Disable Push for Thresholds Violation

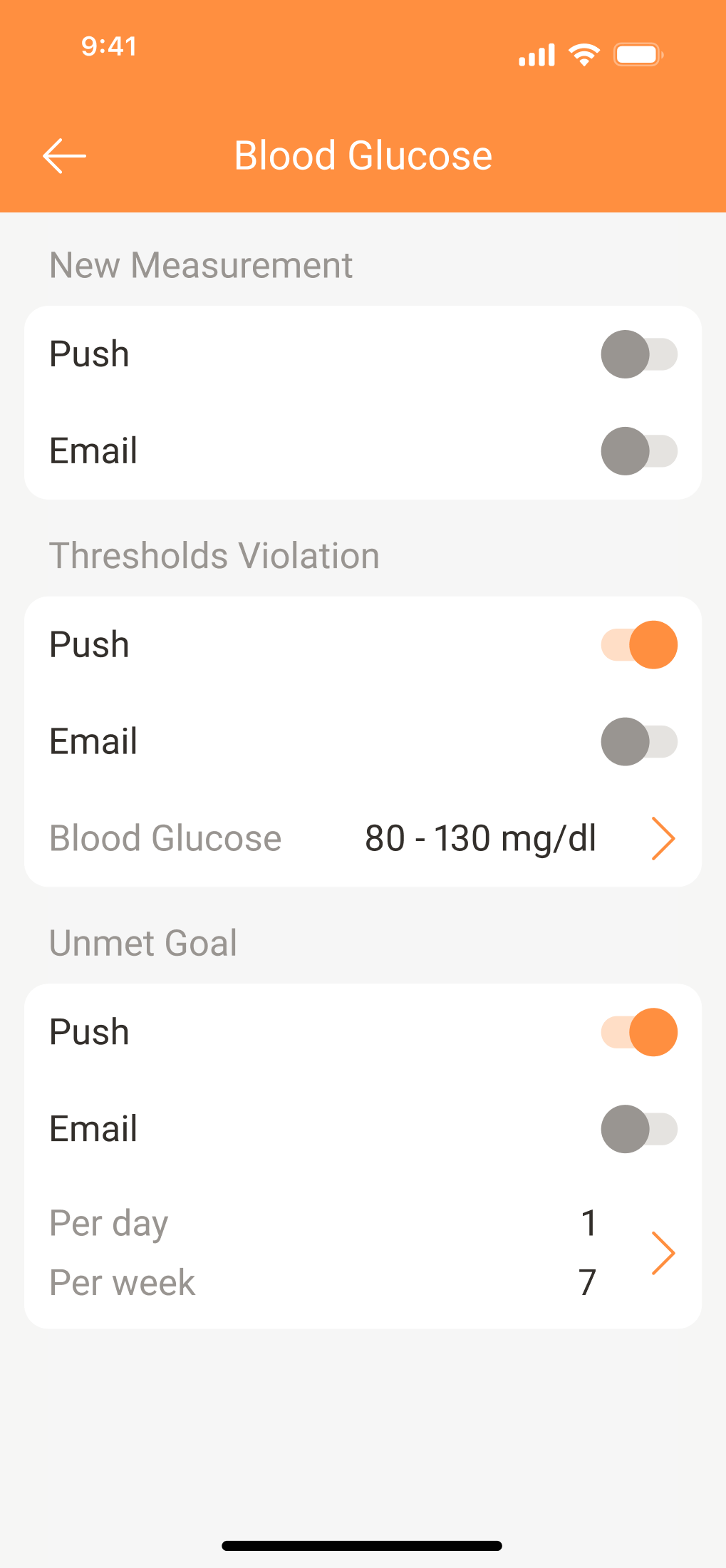pos(639,645)
